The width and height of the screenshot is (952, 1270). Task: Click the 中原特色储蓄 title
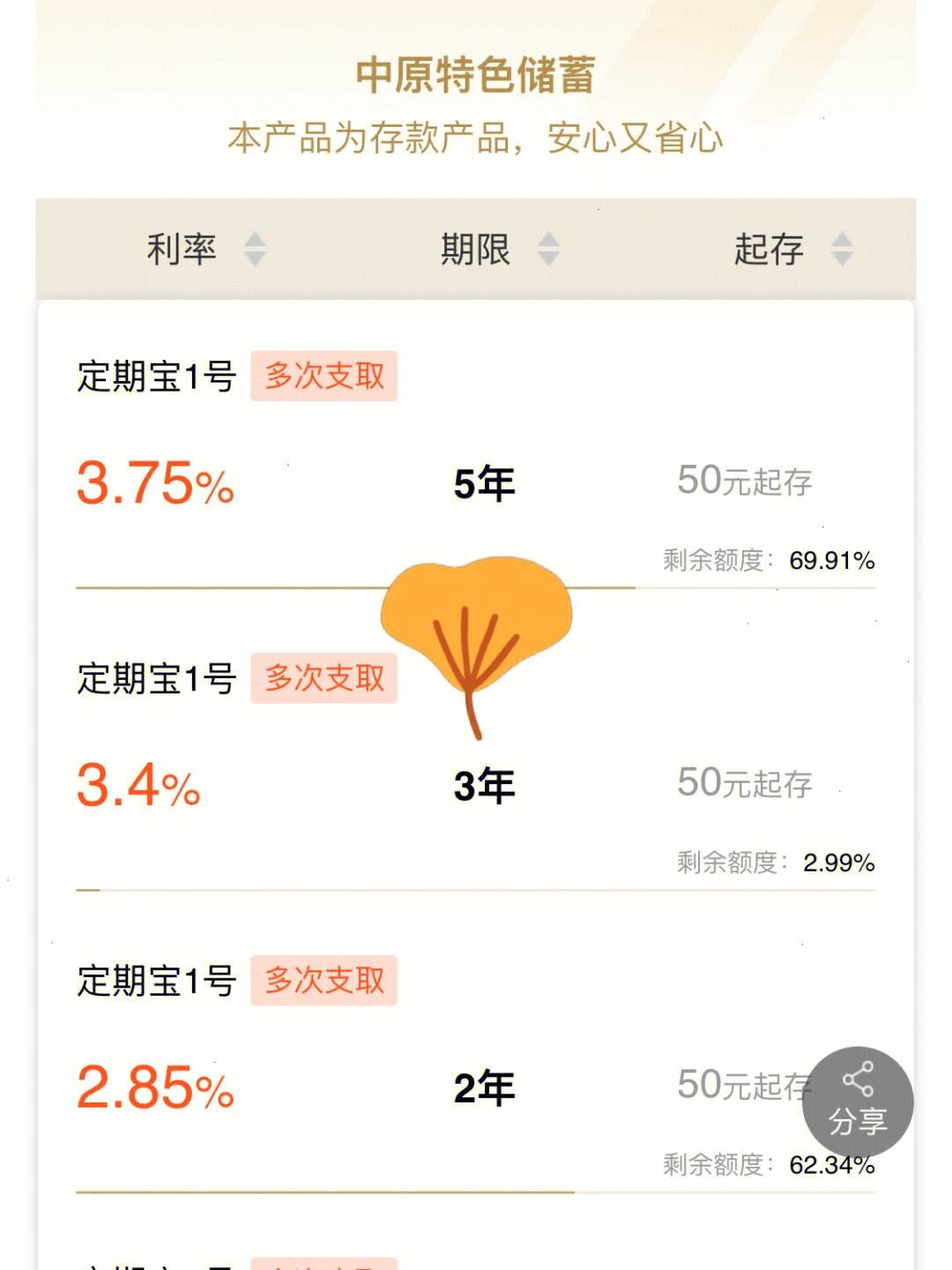[x=476, y=76]
